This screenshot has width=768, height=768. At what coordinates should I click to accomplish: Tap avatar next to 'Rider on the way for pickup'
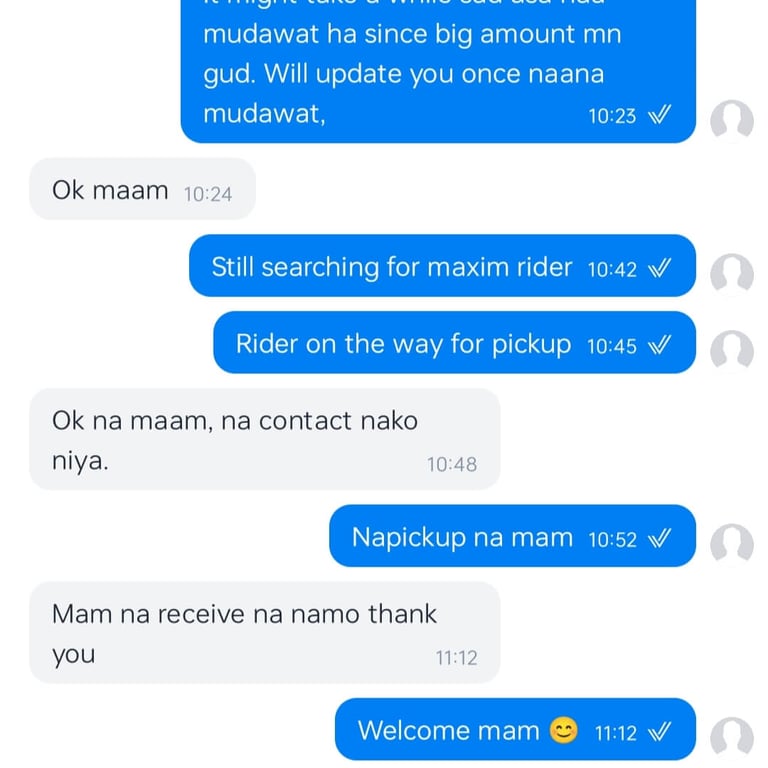pyautogui.click(x=731, y=350)
